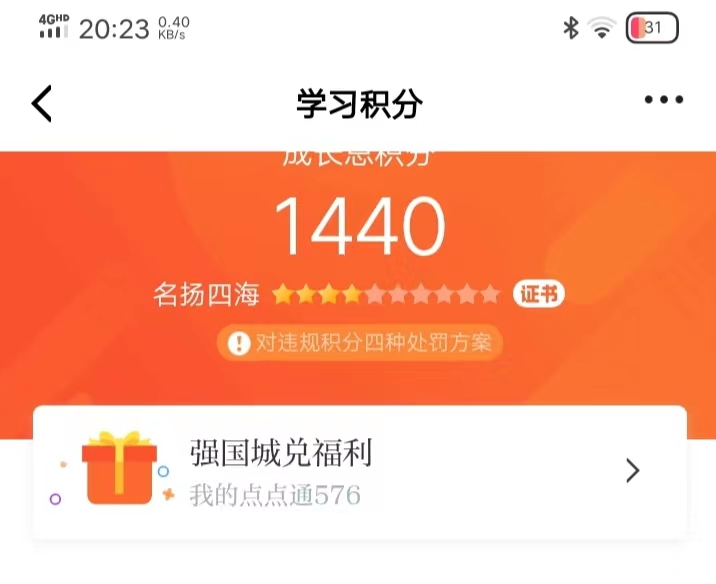The width and height of the screenshot is (716, 584).
Task: Go back from 学习积分 page
Action: (42, 103)
